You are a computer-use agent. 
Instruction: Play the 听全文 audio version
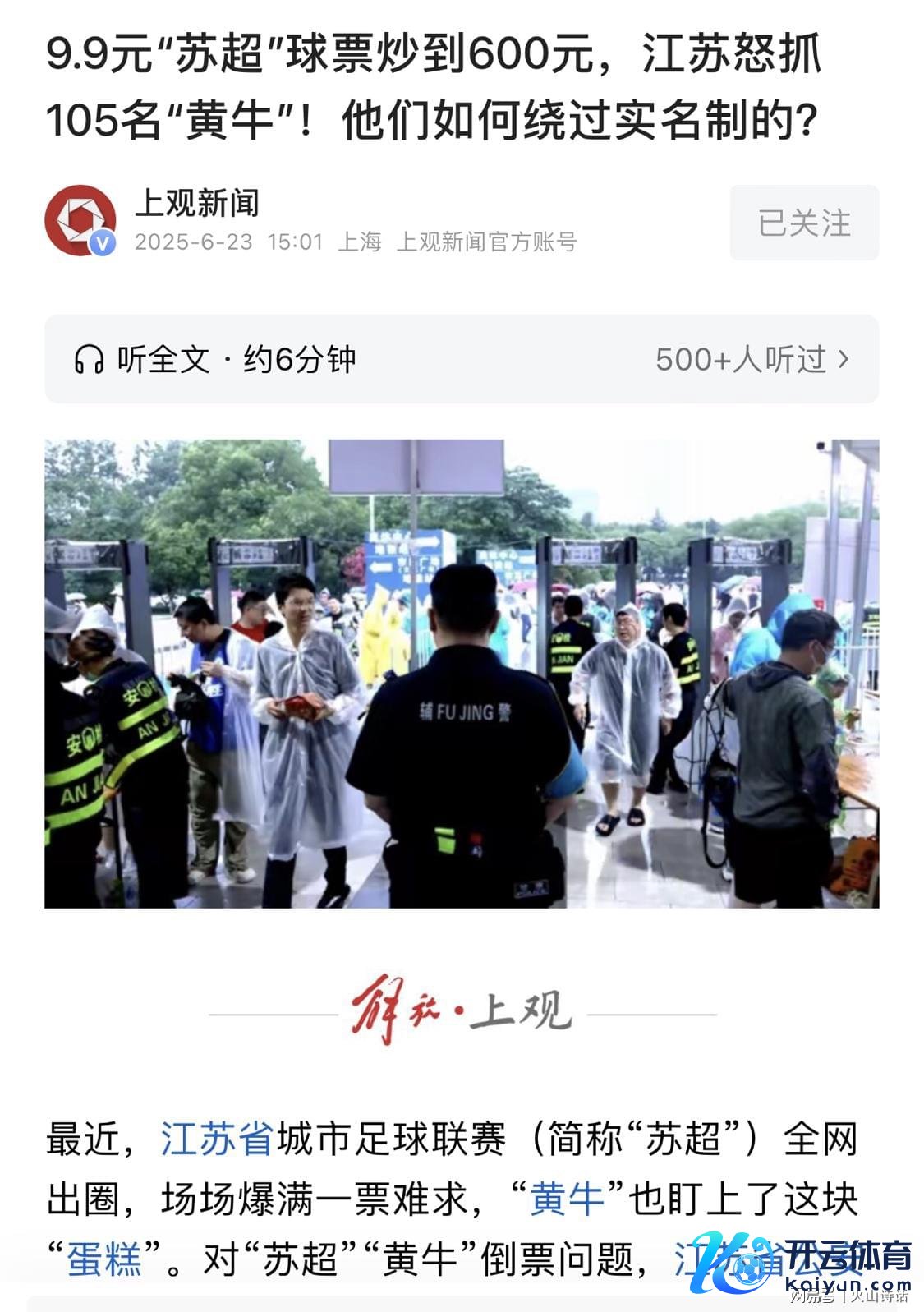click(x=215, y=359)
